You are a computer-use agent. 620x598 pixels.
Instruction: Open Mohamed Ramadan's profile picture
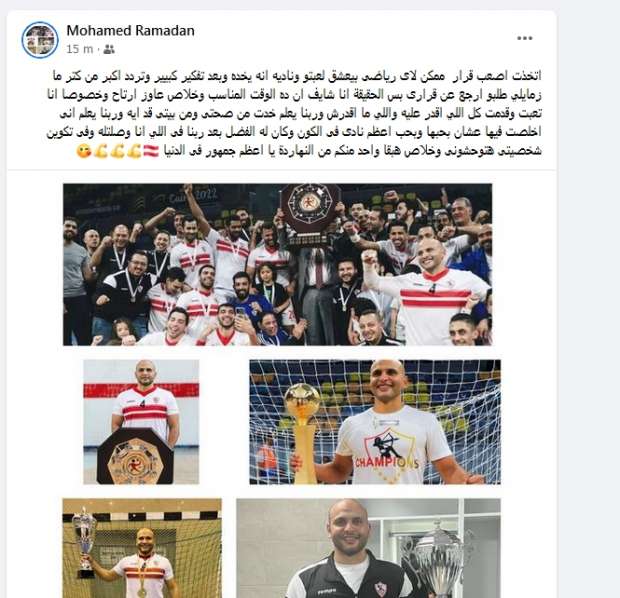point(40,38)
